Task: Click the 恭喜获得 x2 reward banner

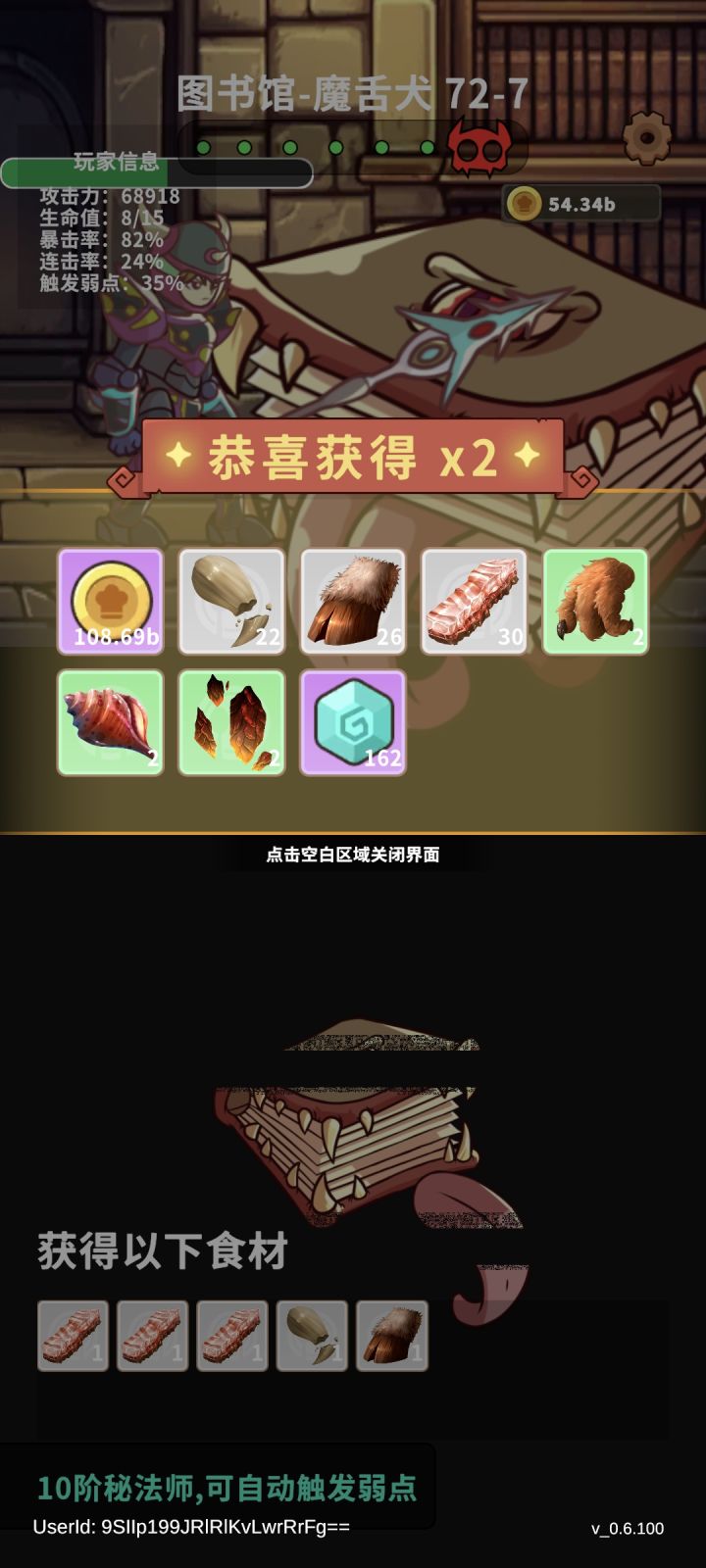Action: pos(353,454)
